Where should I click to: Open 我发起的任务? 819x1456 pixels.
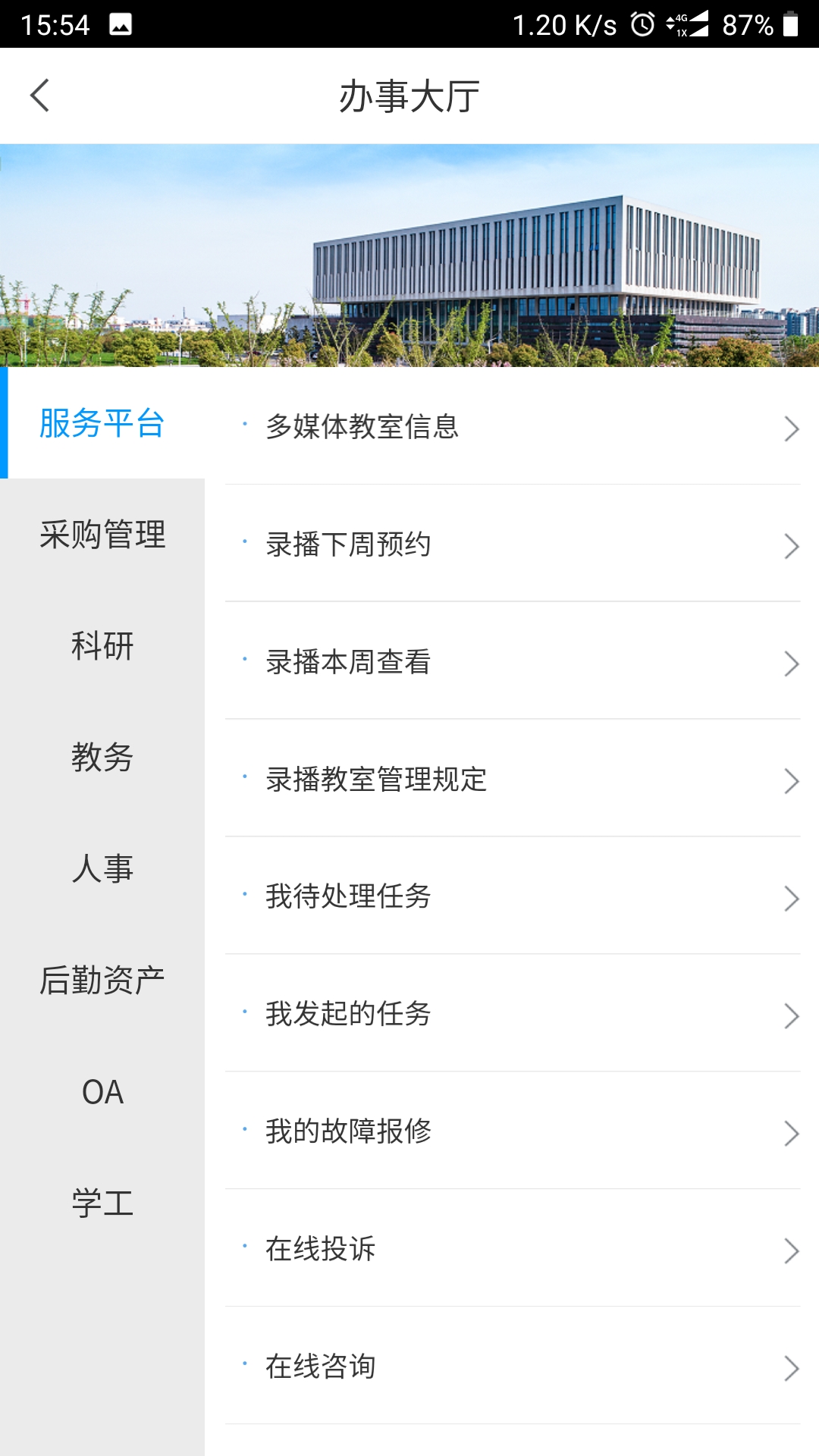(x=513, y=1014)
